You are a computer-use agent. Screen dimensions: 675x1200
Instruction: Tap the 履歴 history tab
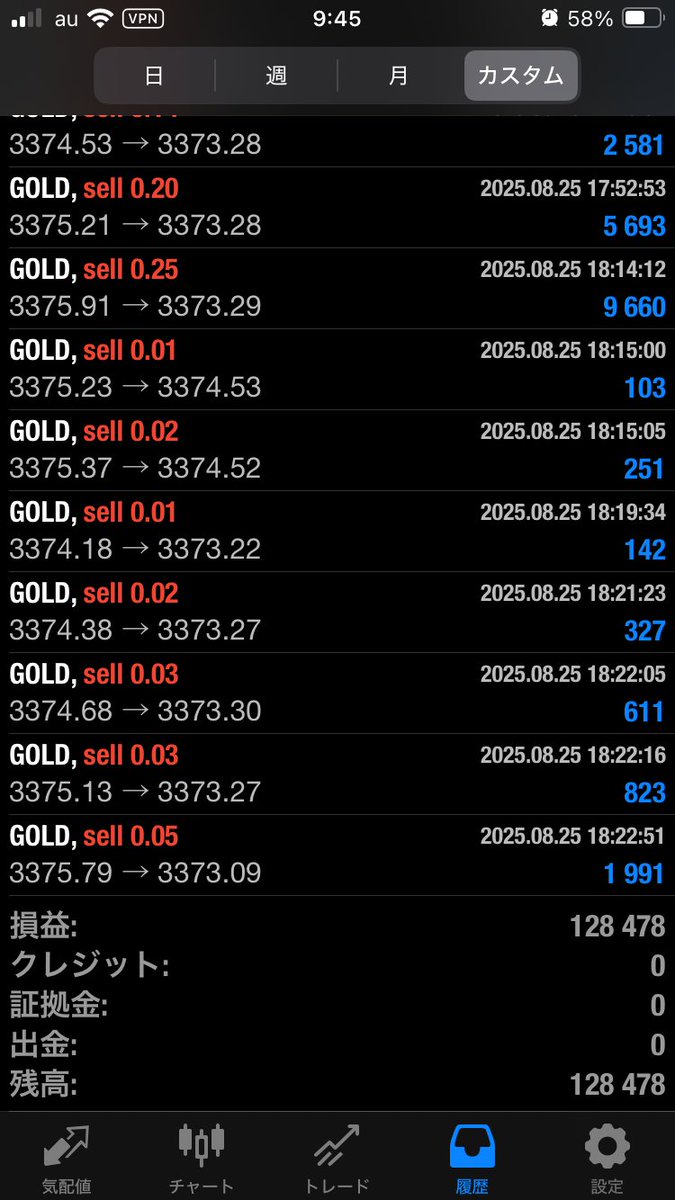473,1158
